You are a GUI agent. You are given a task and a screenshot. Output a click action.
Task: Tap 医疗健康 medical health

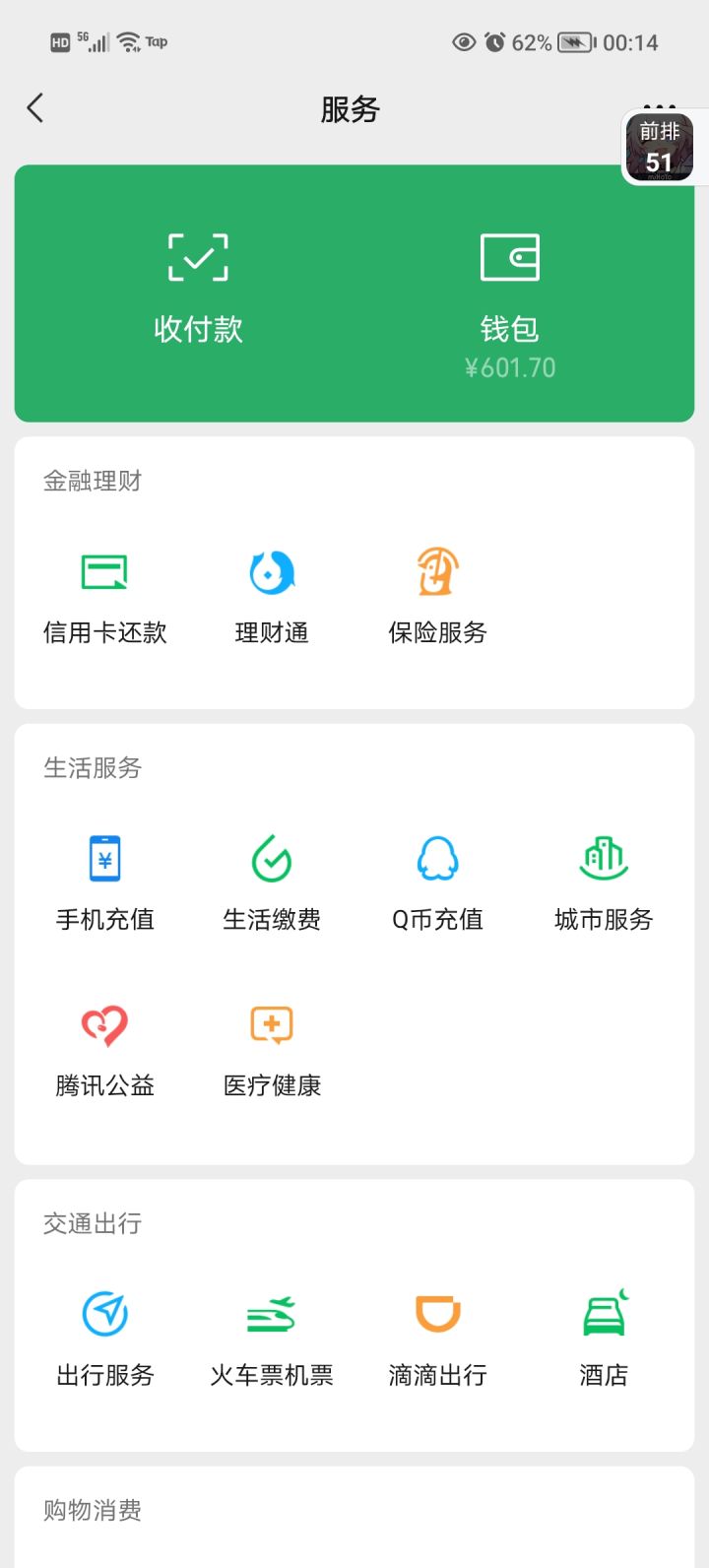tap(272, 1048)
